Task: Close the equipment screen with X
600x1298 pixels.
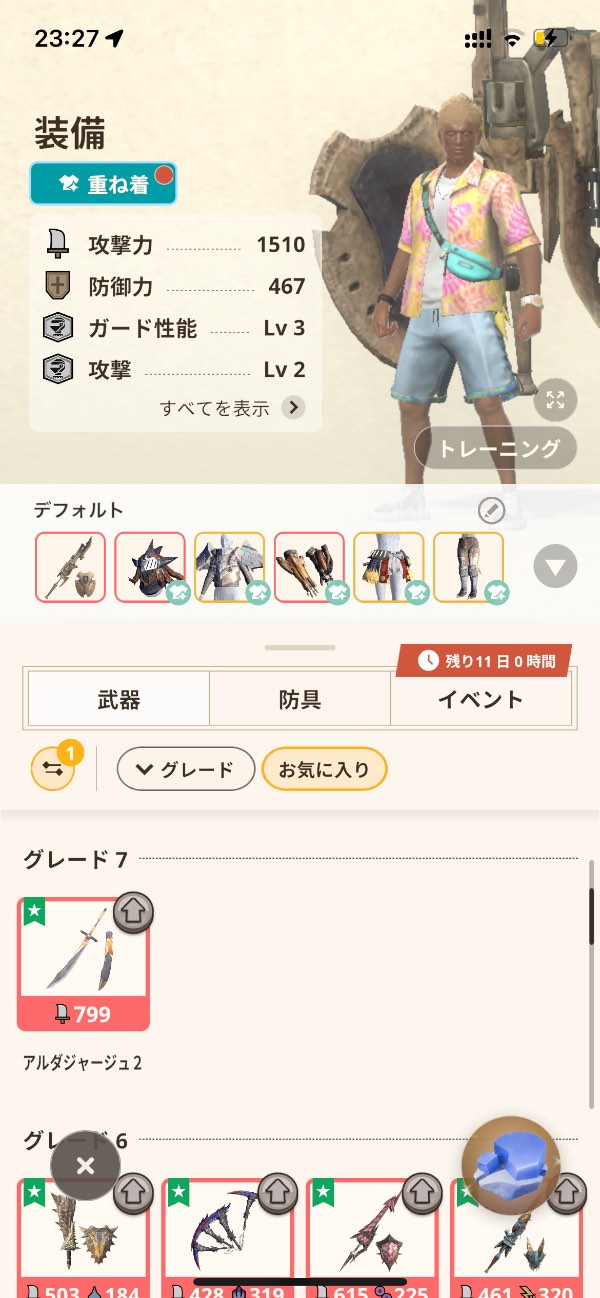Action: tap(85, 1165)
